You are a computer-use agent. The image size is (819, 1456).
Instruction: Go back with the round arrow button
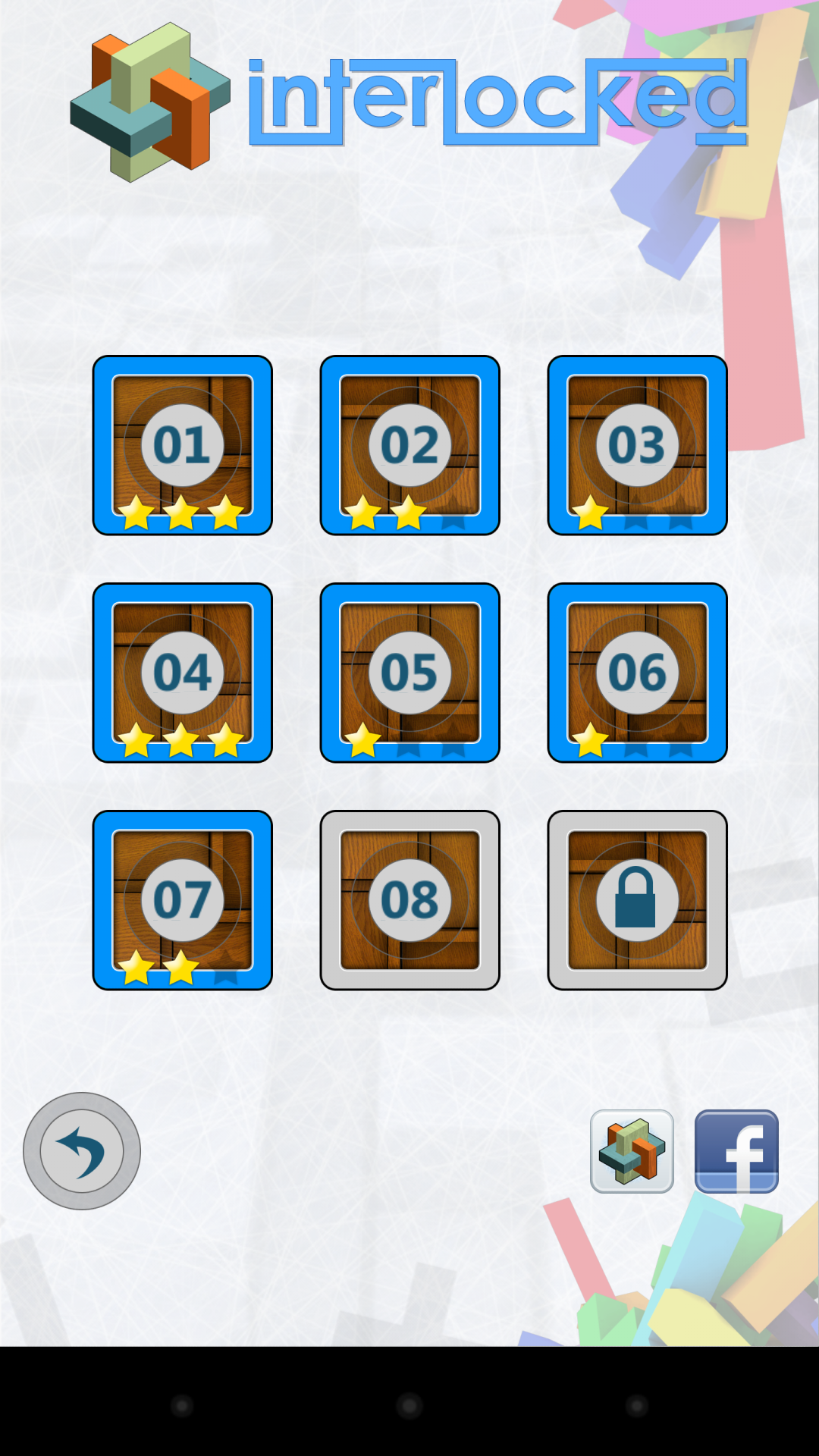click(x=82, y=1151)
